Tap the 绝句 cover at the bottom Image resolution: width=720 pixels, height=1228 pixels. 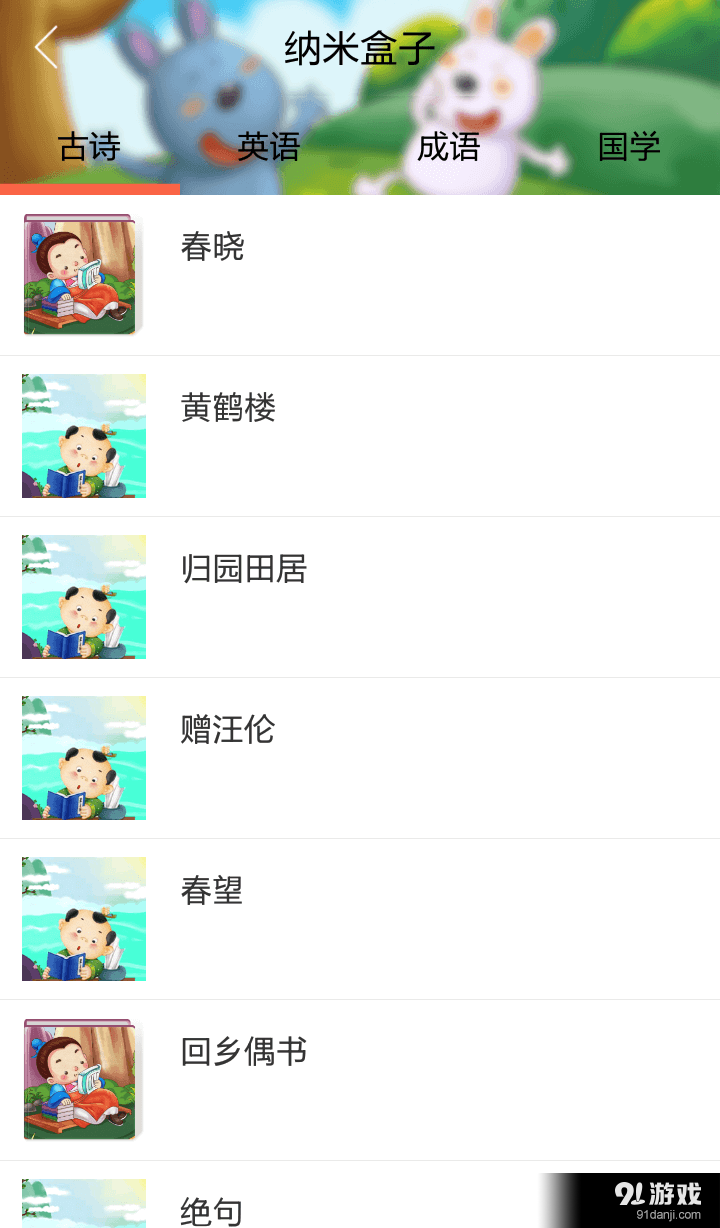(83, 1203)
